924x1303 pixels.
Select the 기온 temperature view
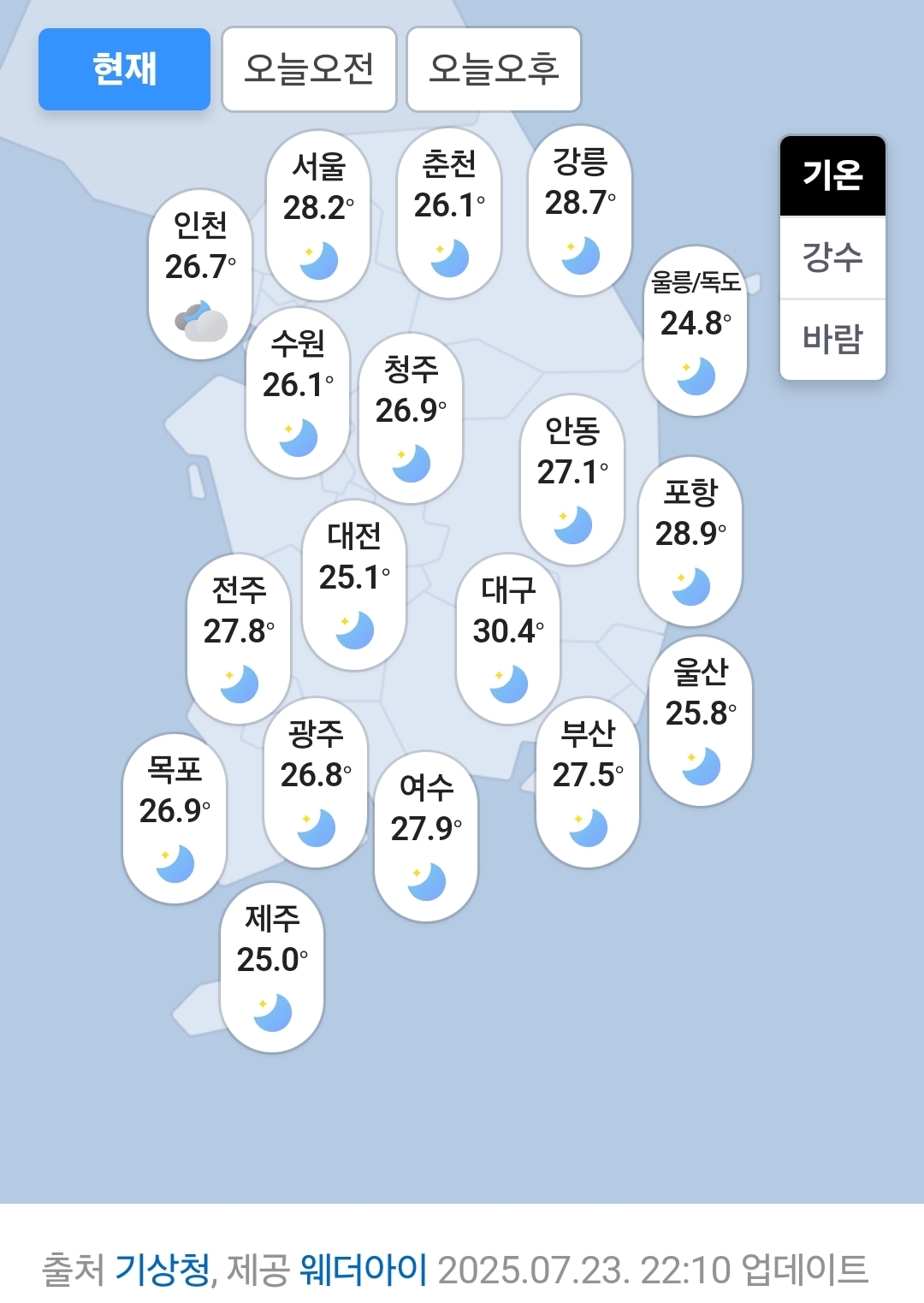pyautogui.click(x=832, y=175)
